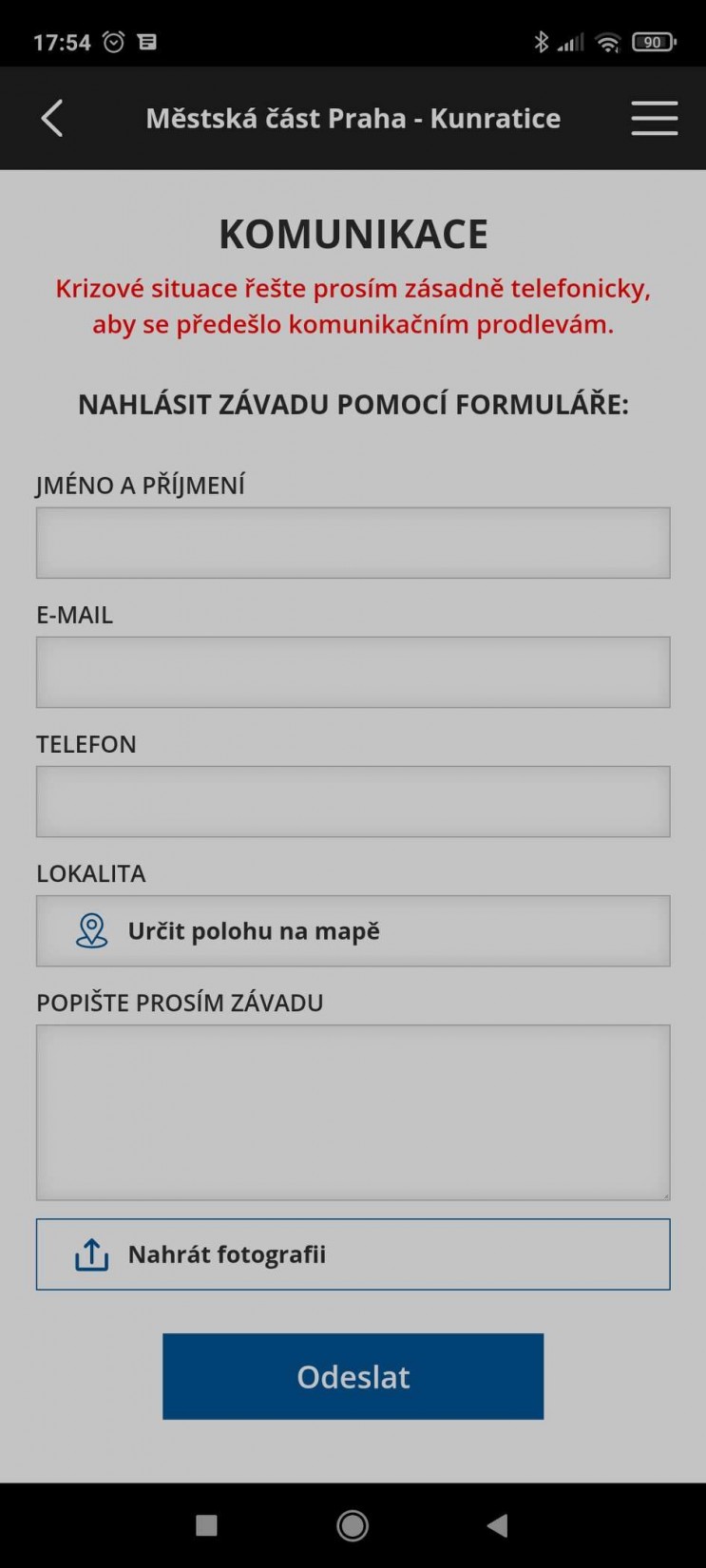This screenshot has width=706, height=1568.
Task: Tap the Jméno a příjmení field
Action: 353,543
